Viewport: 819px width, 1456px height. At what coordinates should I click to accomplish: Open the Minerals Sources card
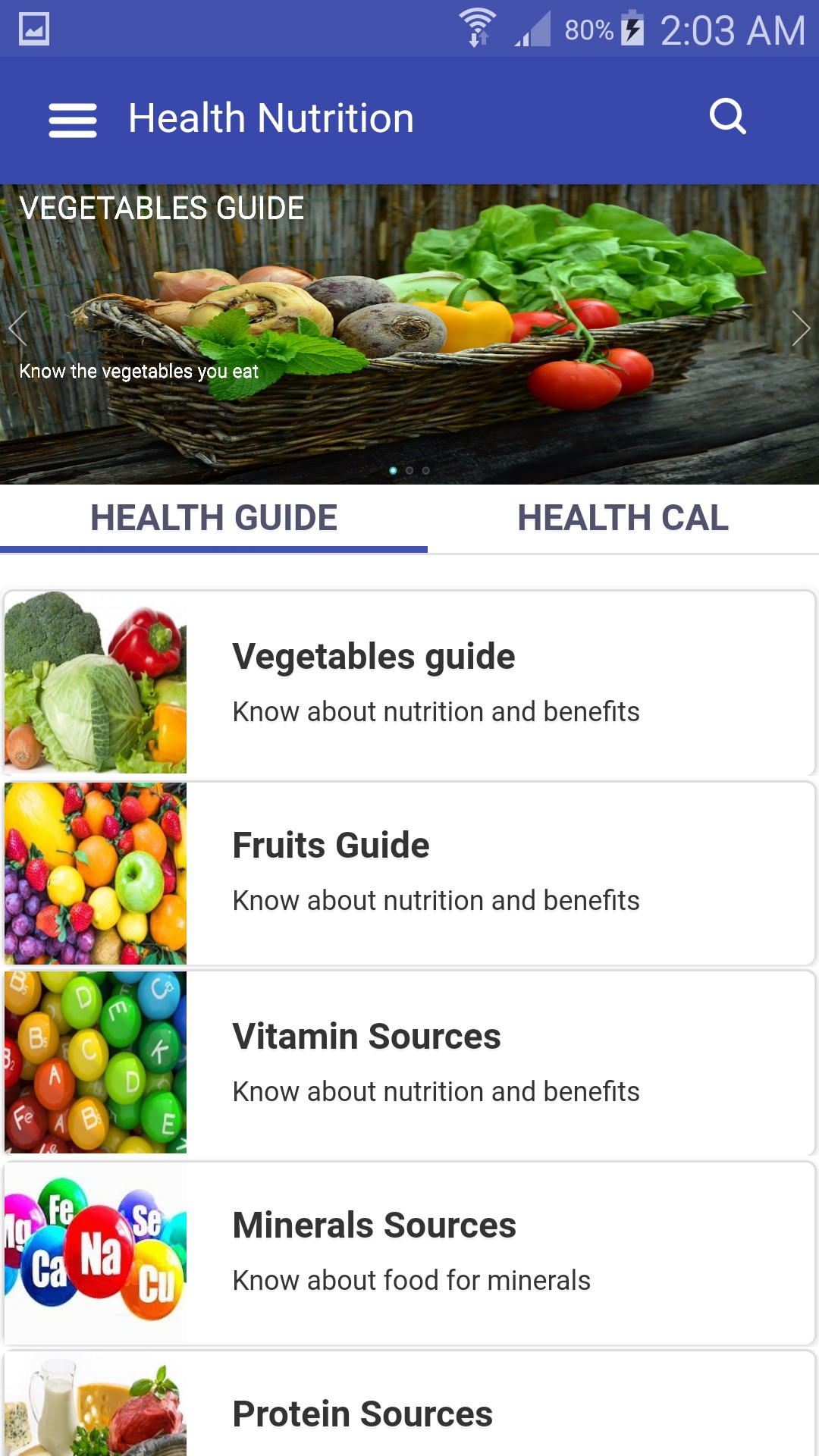[409, 1254]
